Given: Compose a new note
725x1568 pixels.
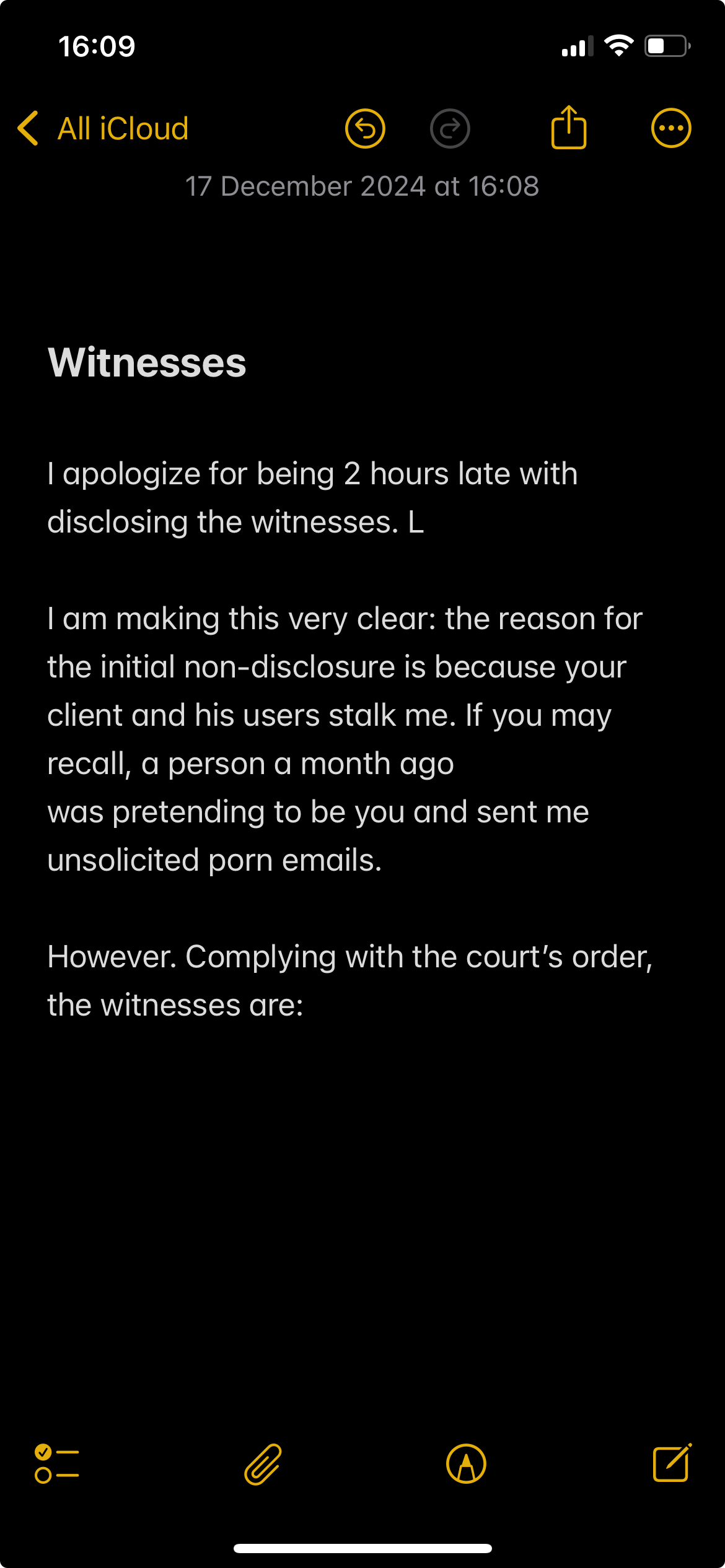Looking at the screenshot, I should tap(672, 1463).
